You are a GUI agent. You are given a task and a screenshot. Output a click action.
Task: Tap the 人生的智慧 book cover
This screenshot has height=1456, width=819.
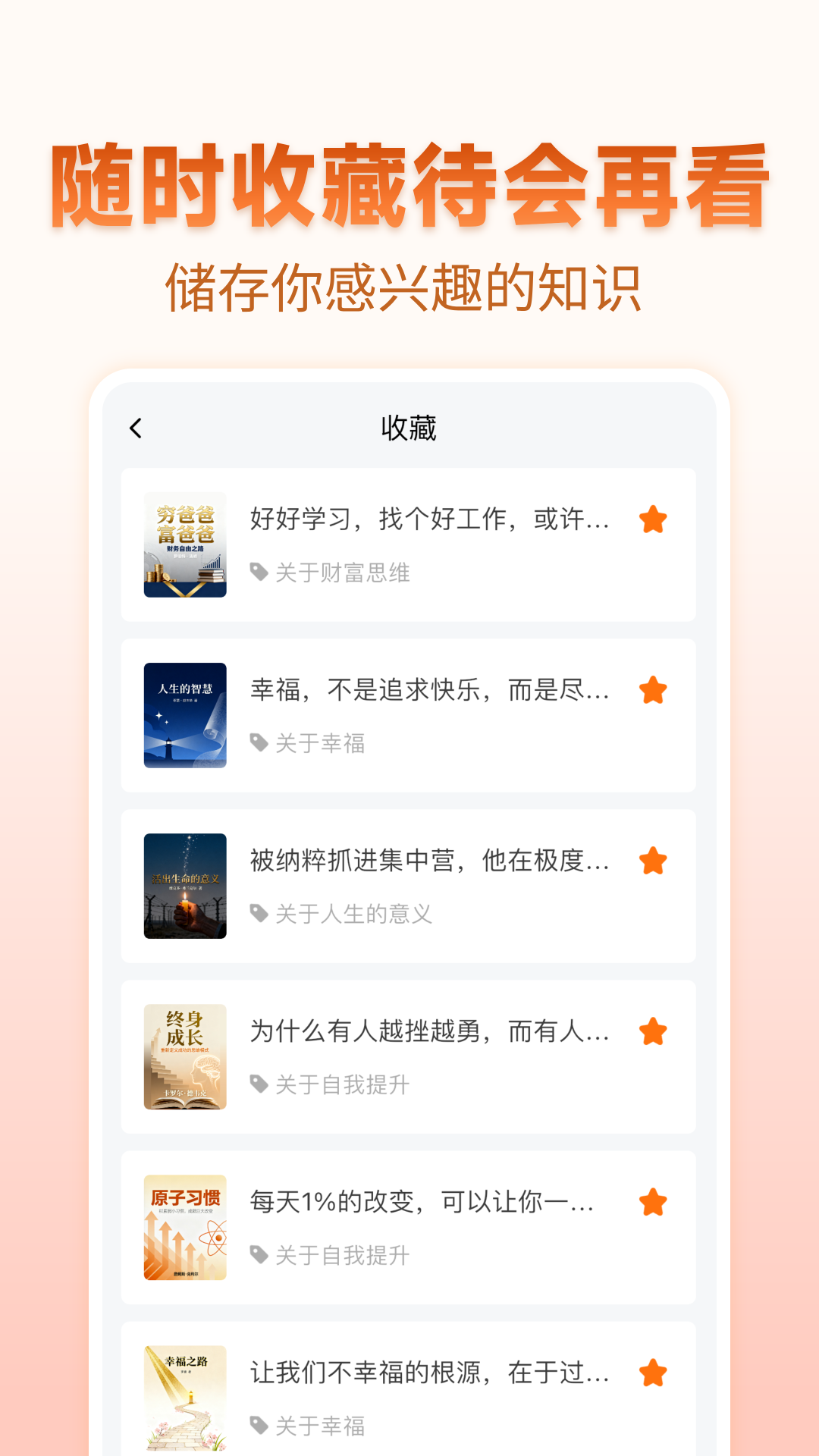point(187,717)
